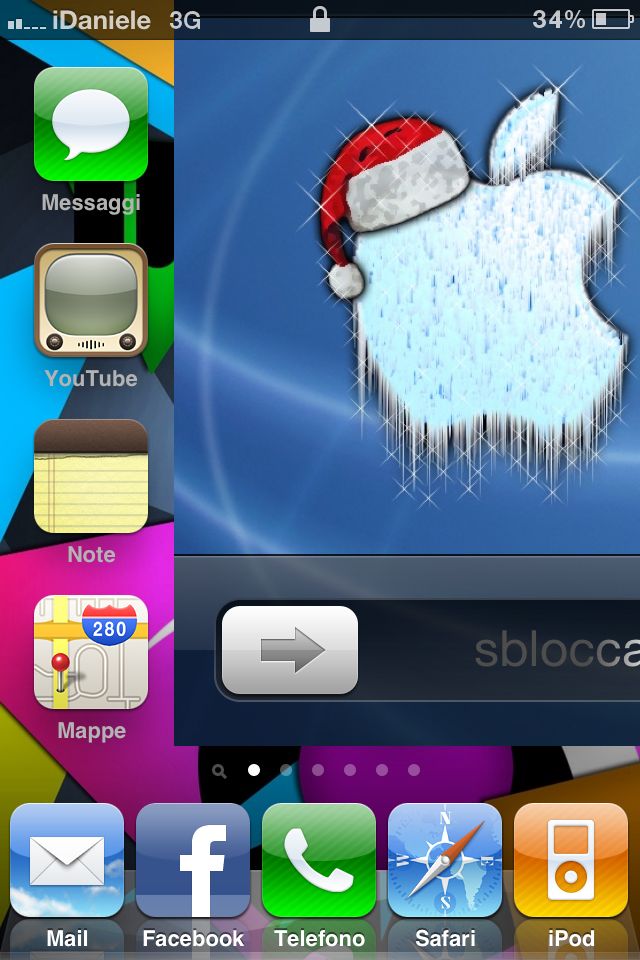Open the Messaggi app

(91, 124)
